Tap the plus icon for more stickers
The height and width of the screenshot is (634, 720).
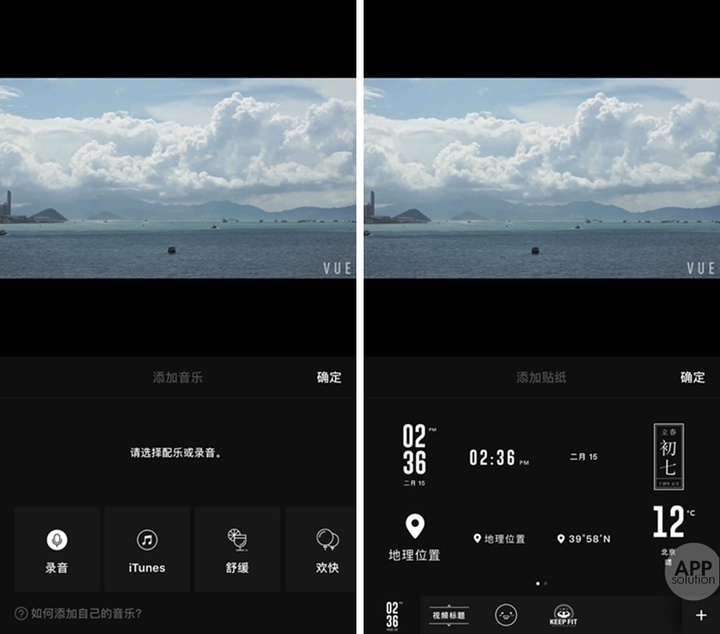(x=700, y=615)
